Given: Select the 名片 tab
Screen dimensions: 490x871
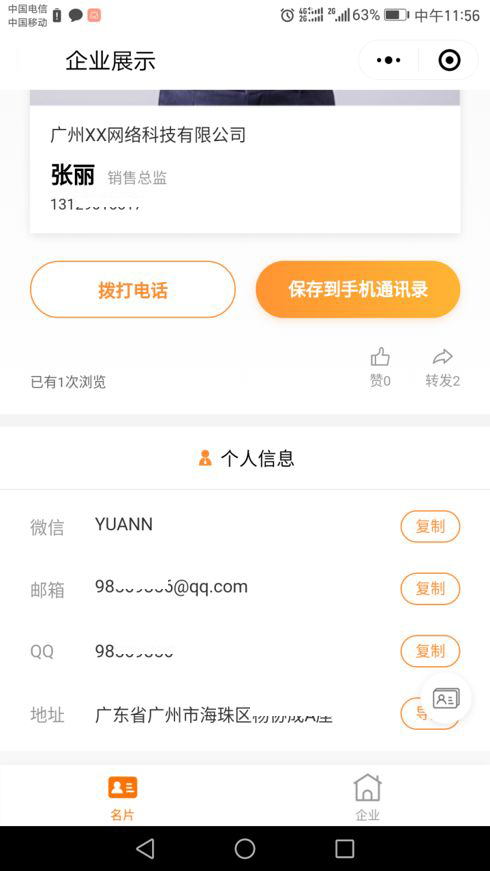Looking at the screenshot, I should click(x=122, y=797).
